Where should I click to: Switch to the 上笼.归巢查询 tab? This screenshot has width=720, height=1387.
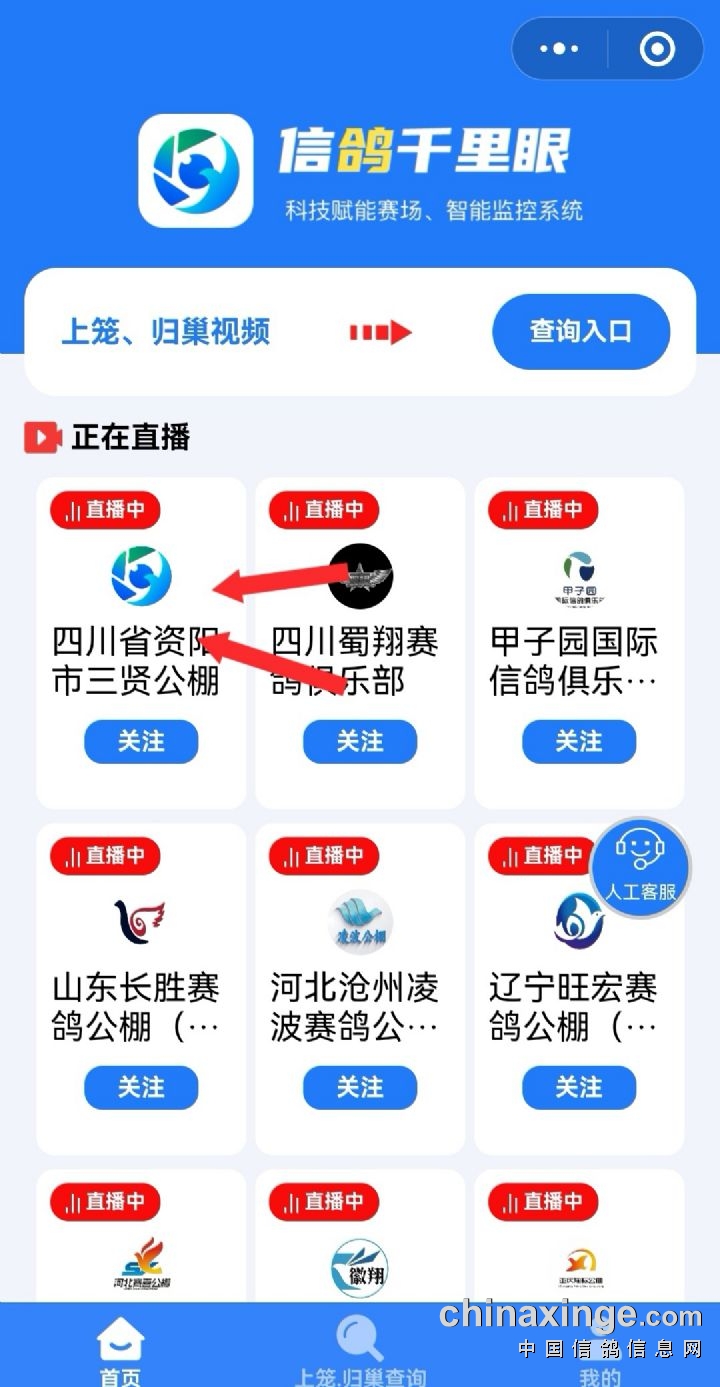(360, 1352)
